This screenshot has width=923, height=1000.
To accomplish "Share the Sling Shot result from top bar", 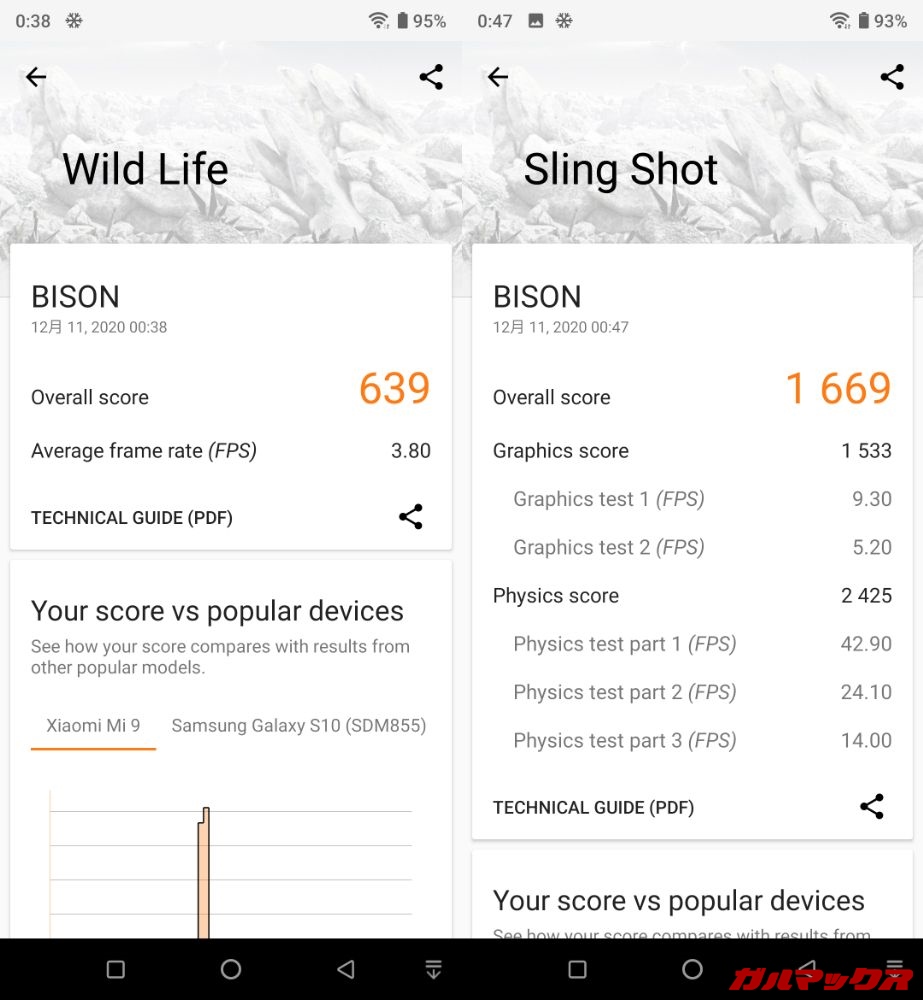I will pyautogui.click(x=892, y=77).
